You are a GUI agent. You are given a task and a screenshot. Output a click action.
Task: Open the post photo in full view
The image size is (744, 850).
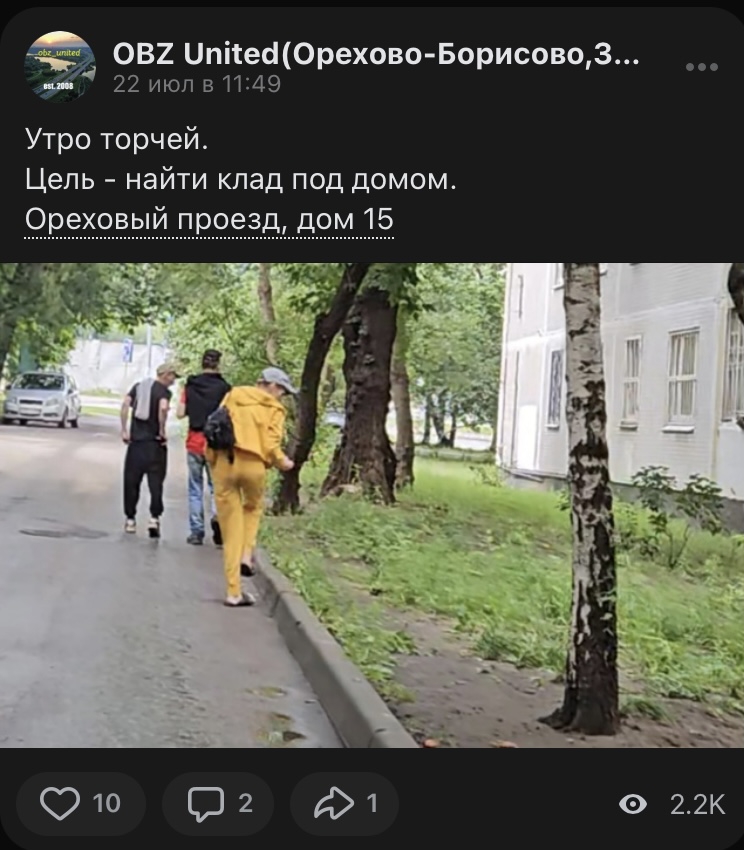tap(372, 505)
